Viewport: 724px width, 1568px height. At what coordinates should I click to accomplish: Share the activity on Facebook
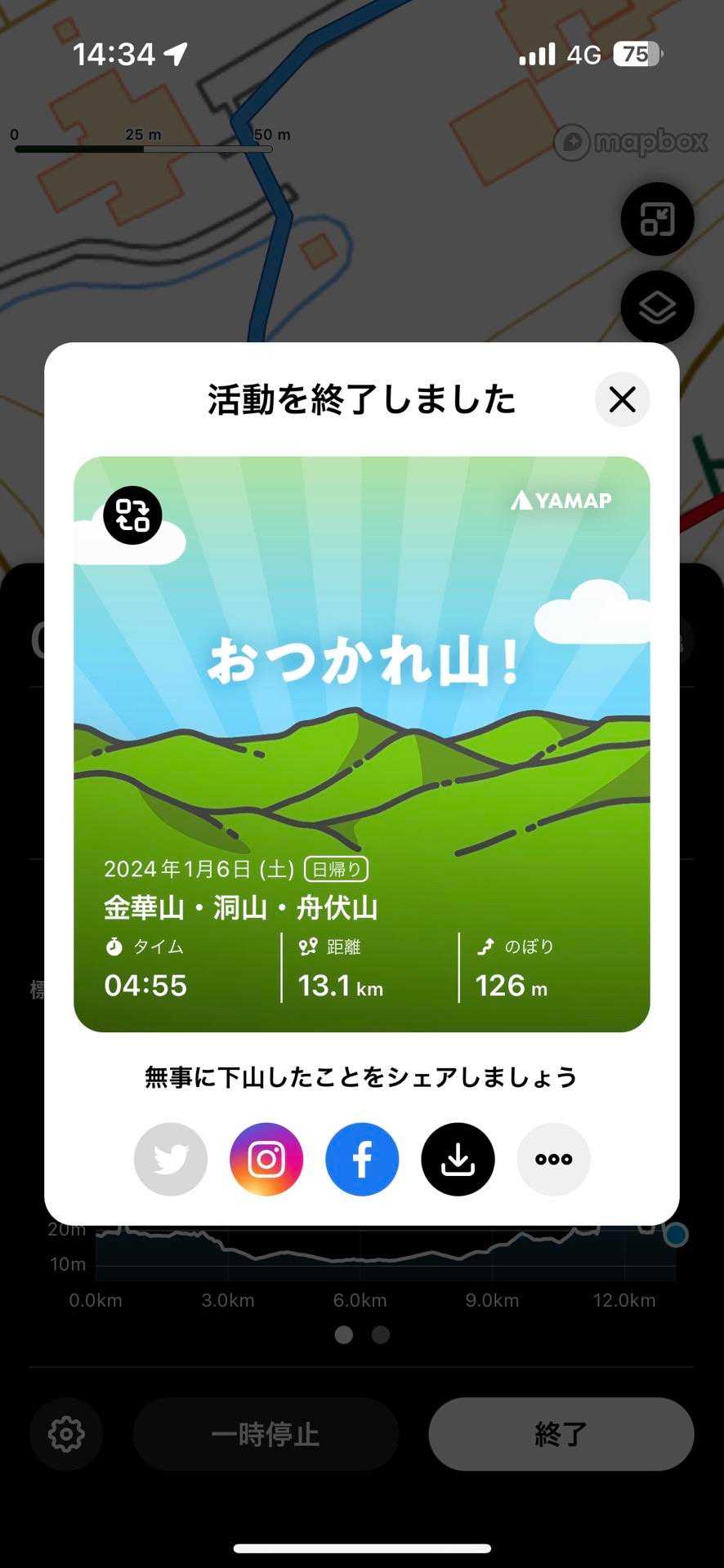pyautogui.click(x=362, y=1159)
